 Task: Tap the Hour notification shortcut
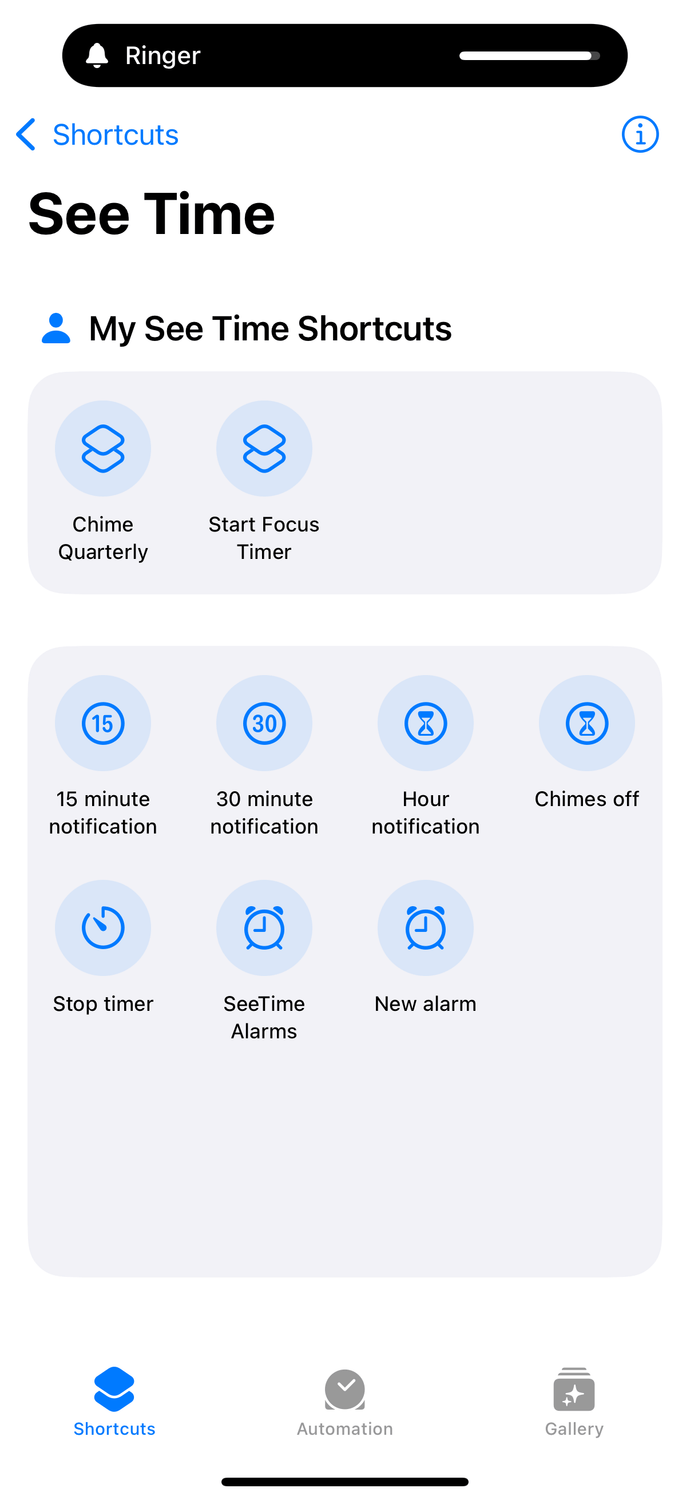tap(425, 723)
